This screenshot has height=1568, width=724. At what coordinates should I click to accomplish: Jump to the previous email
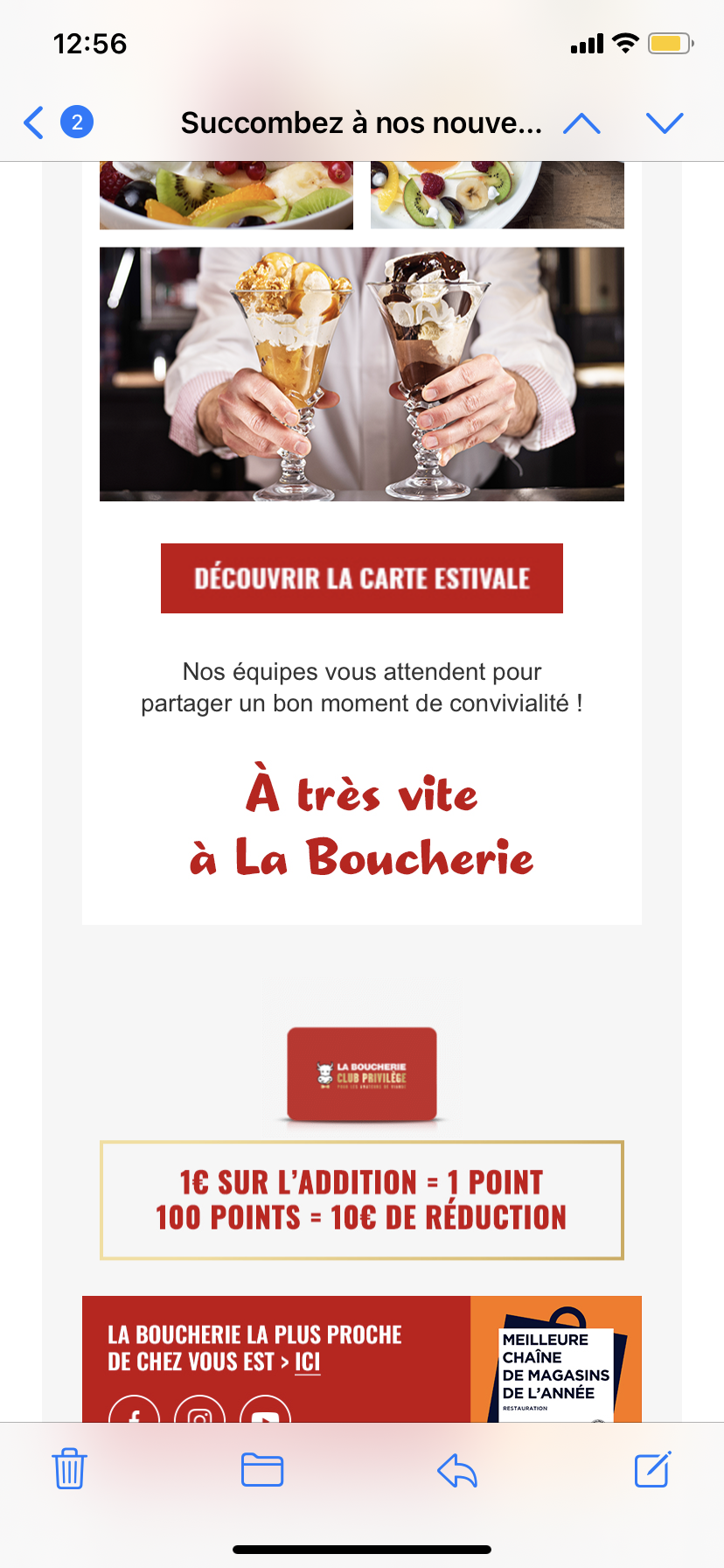tap(581, 122)
